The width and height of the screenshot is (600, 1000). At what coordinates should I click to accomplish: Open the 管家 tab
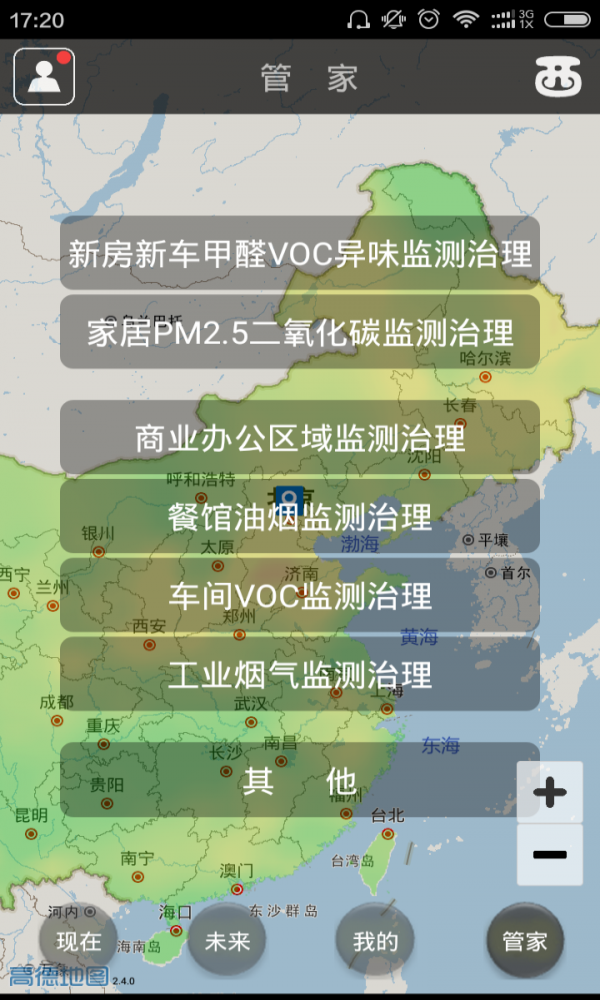pyautogui.click(x=525, y=941)
